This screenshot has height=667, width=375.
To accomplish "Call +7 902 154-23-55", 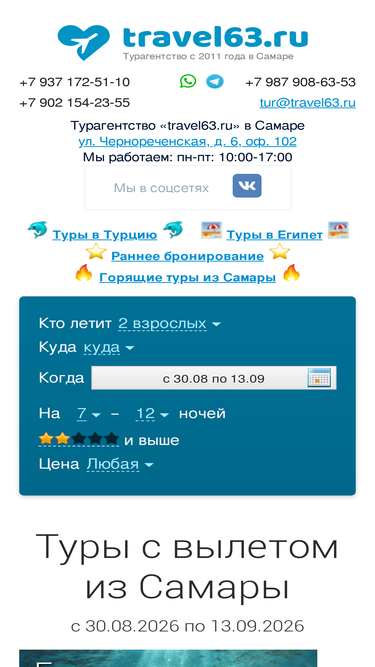I will (75, 103).
